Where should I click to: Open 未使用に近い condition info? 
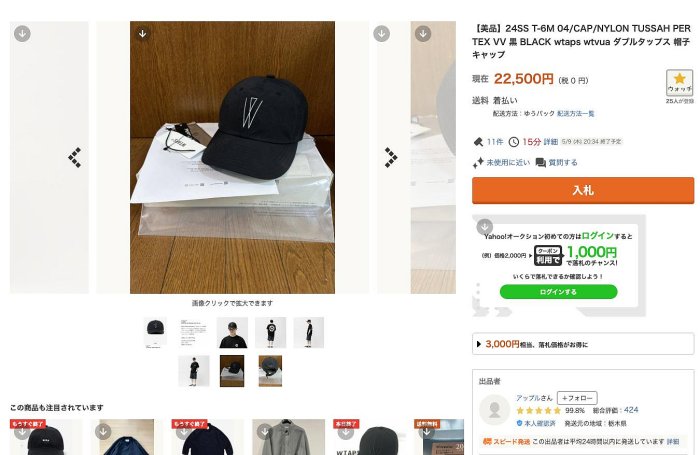[507, 162]
